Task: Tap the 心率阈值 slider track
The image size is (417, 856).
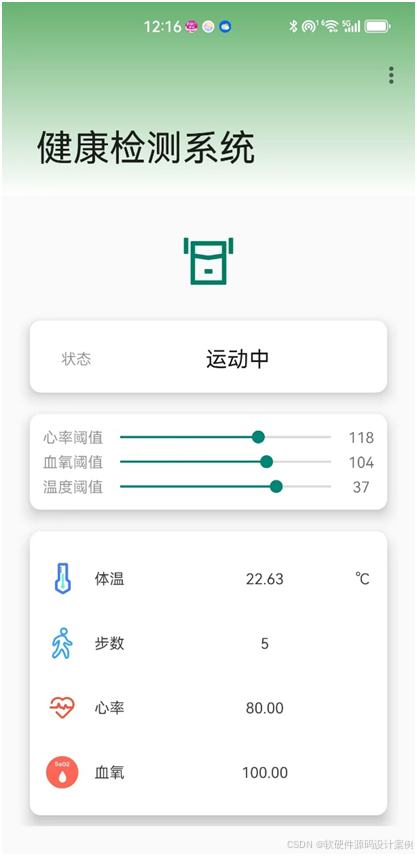Action: 225,437
